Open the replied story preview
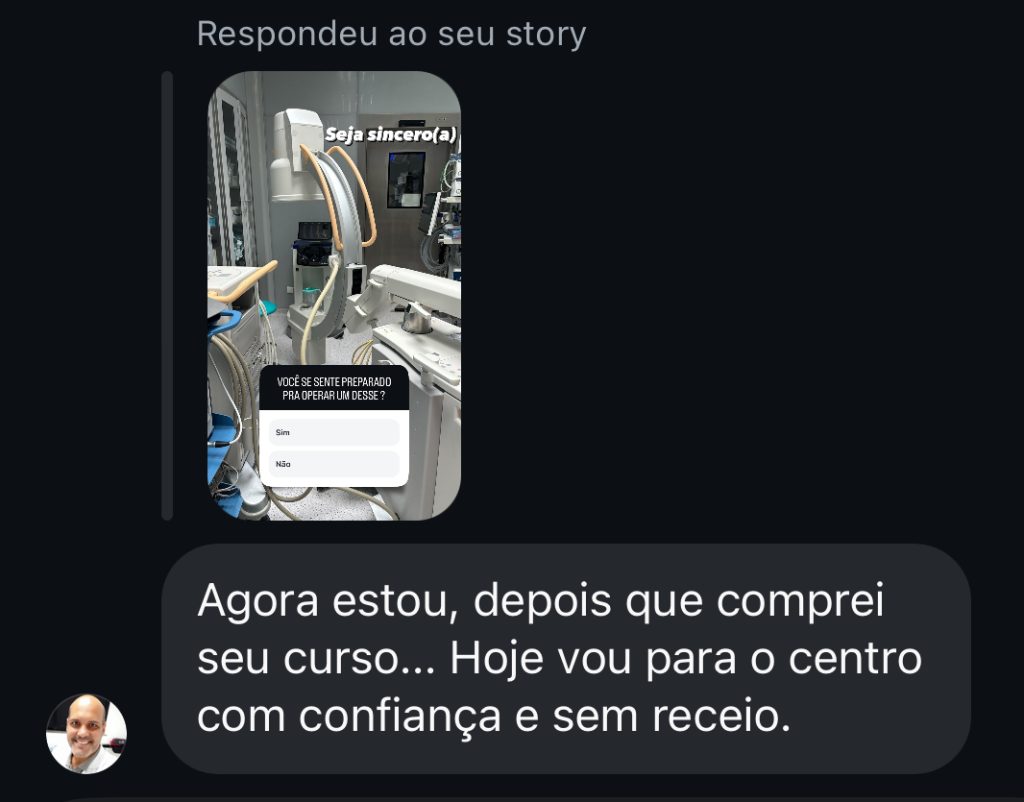Viewport: 1024px width, 802px height. 334,295
